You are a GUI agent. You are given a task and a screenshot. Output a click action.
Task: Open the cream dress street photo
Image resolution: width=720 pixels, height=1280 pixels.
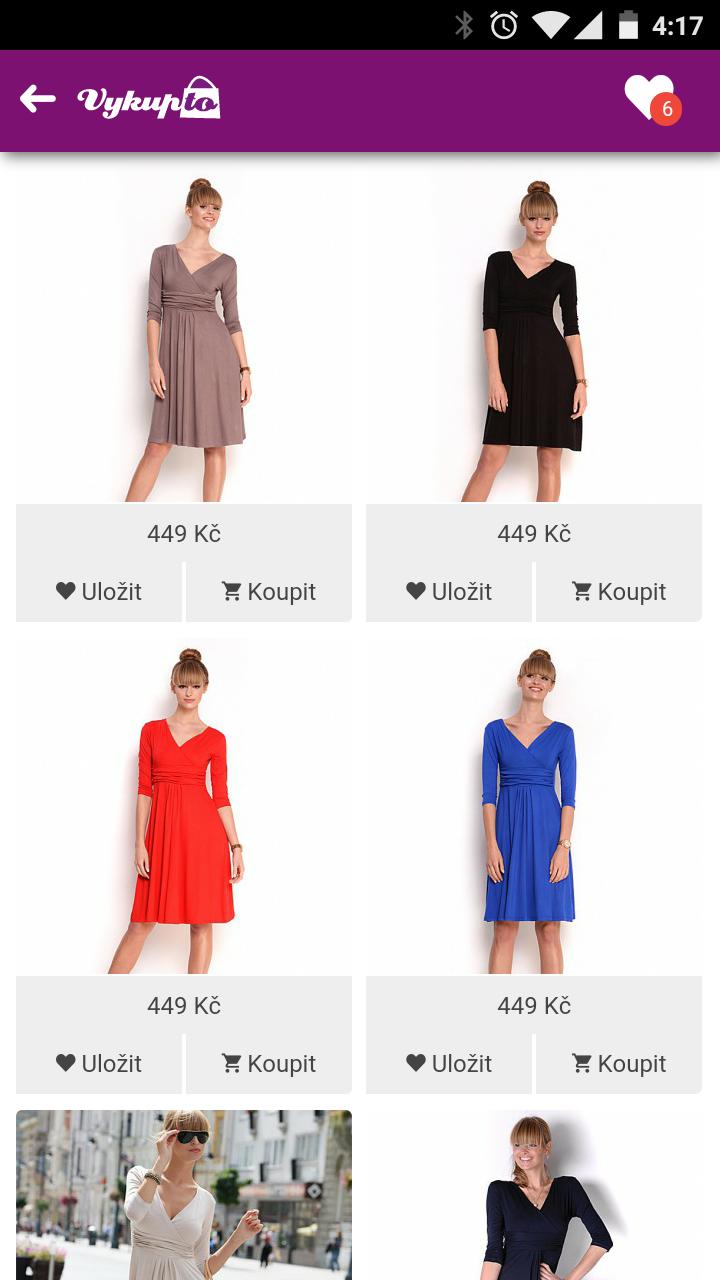tap(184, 1195)
